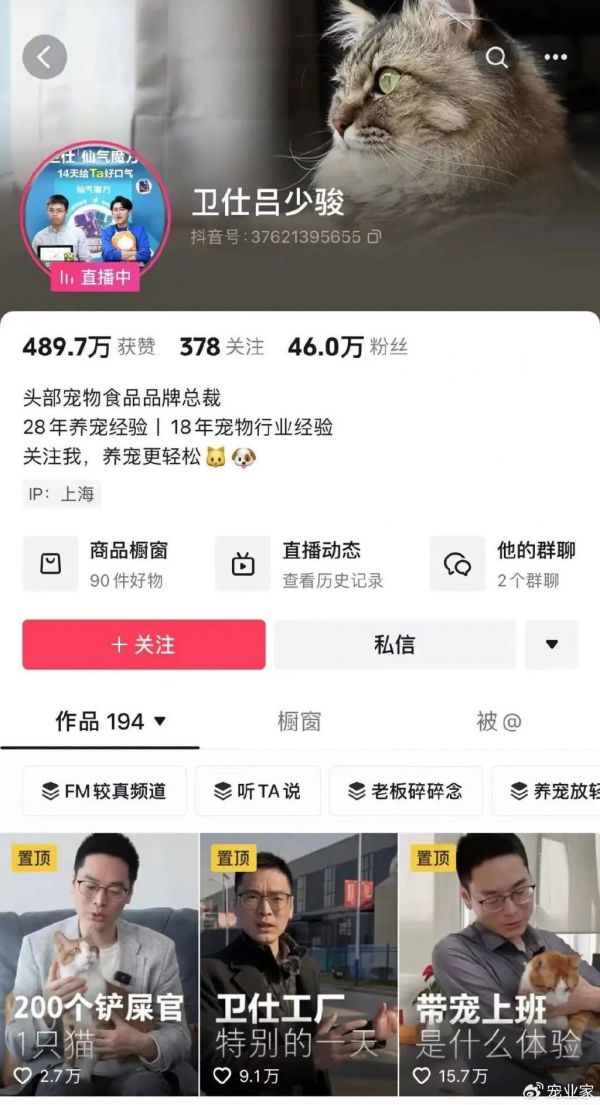Follow this account with +关注

(144, 644)
